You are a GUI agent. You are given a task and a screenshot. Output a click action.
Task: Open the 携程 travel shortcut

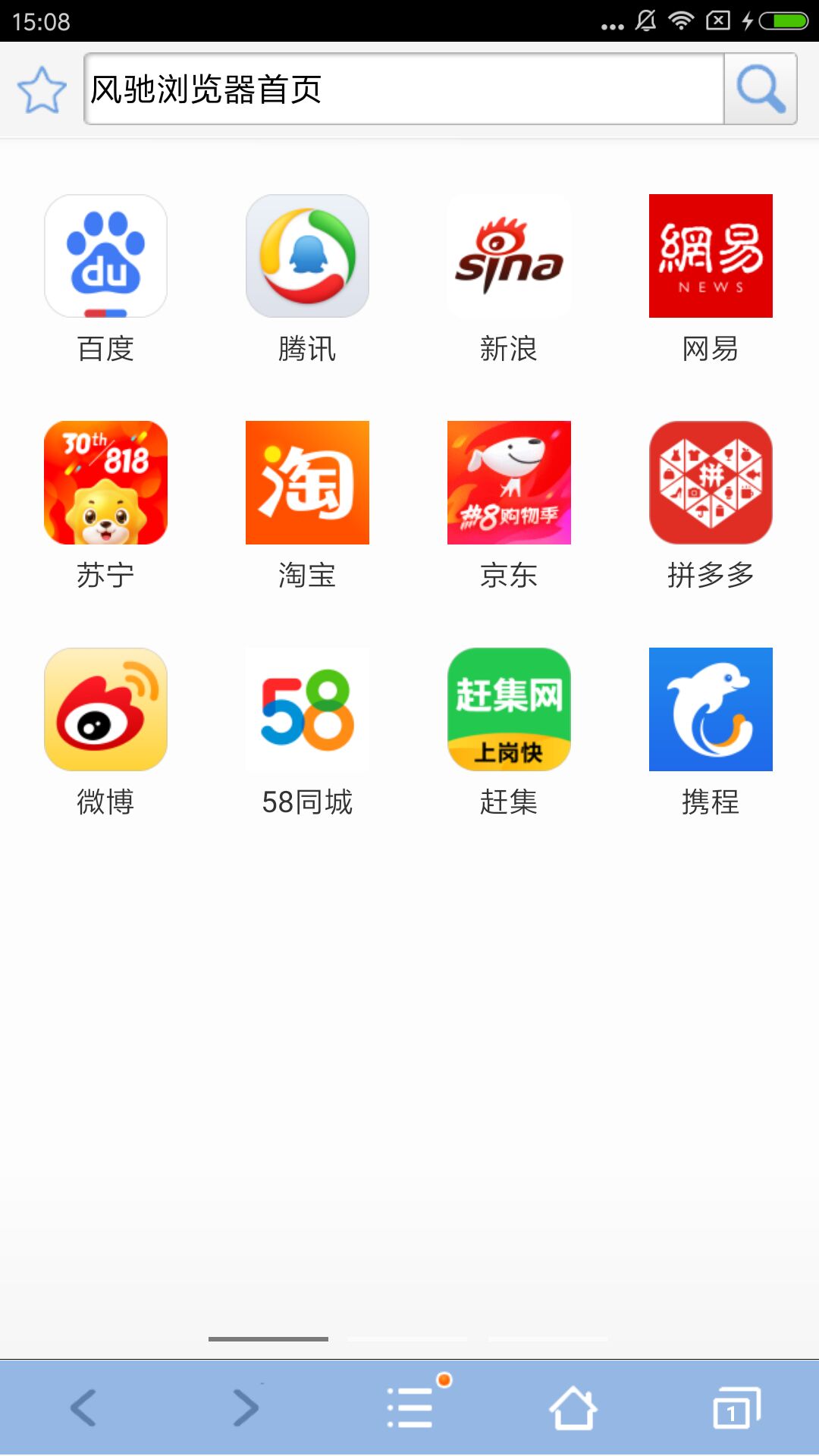(x=711, y=710)
